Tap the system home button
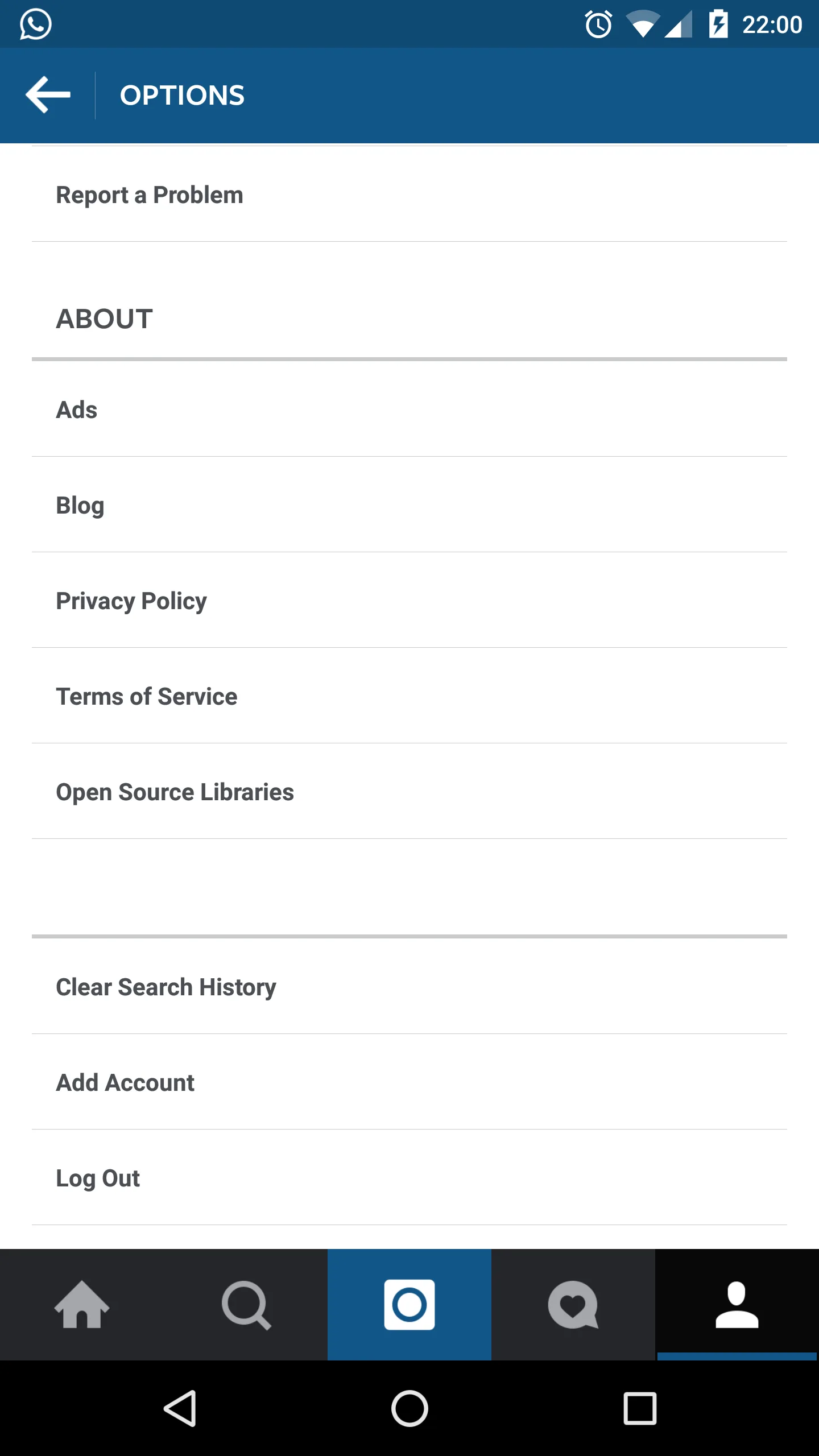 [x=409, y=1408]
